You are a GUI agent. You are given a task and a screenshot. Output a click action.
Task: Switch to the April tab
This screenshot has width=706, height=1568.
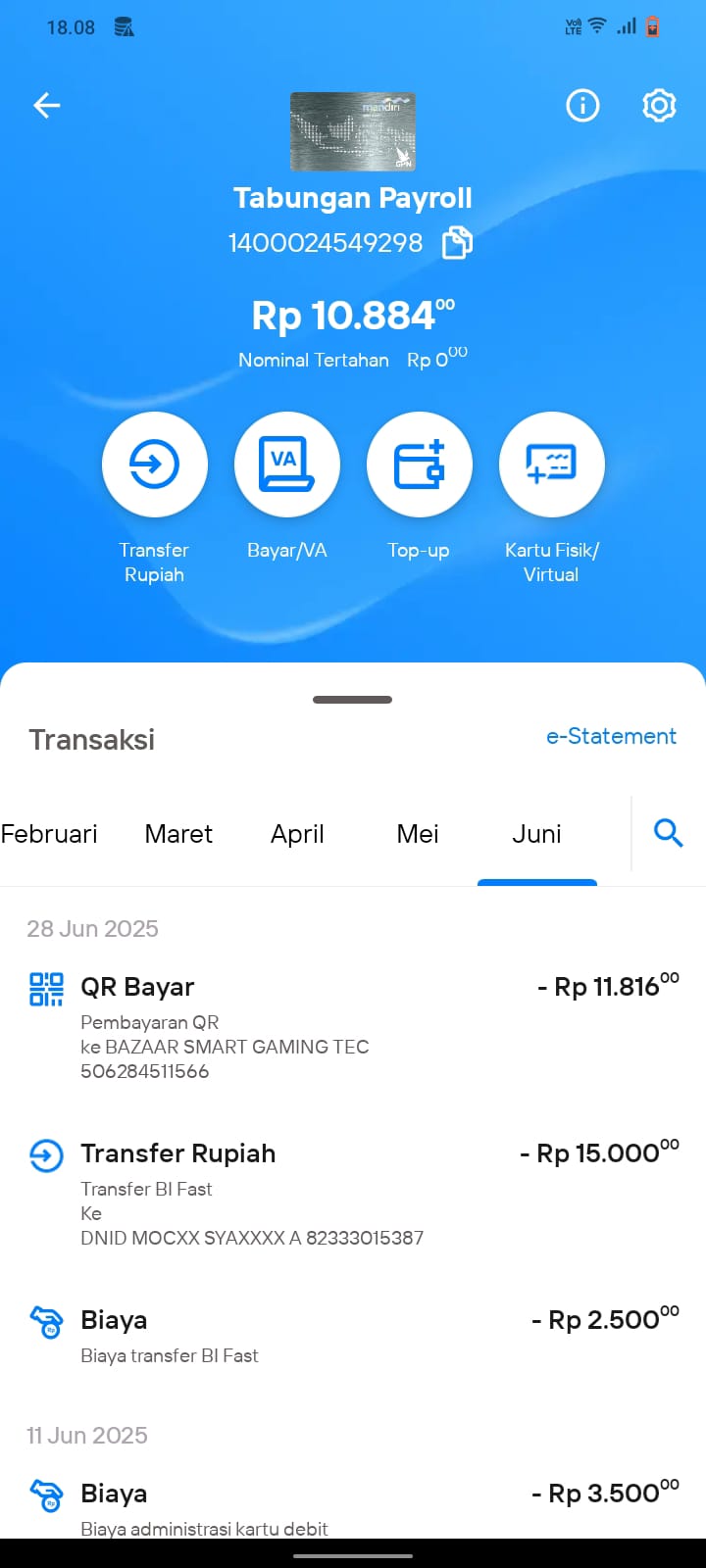pos(297,834)
